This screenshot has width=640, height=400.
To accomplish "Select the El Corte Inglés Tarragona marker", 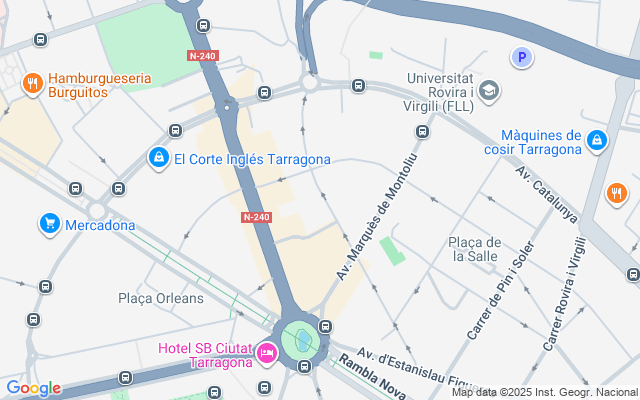I will (x=159, y=158).
